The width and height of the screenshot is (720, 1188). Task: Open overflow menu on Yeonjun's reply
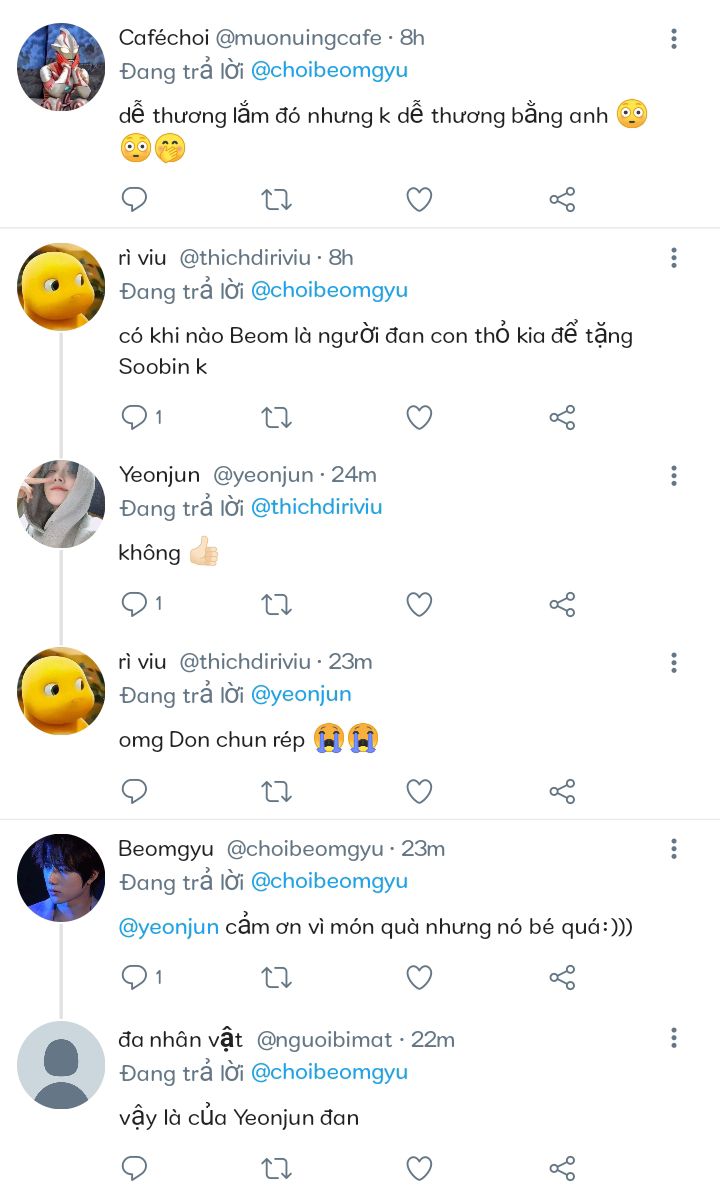tap(674, 475)
